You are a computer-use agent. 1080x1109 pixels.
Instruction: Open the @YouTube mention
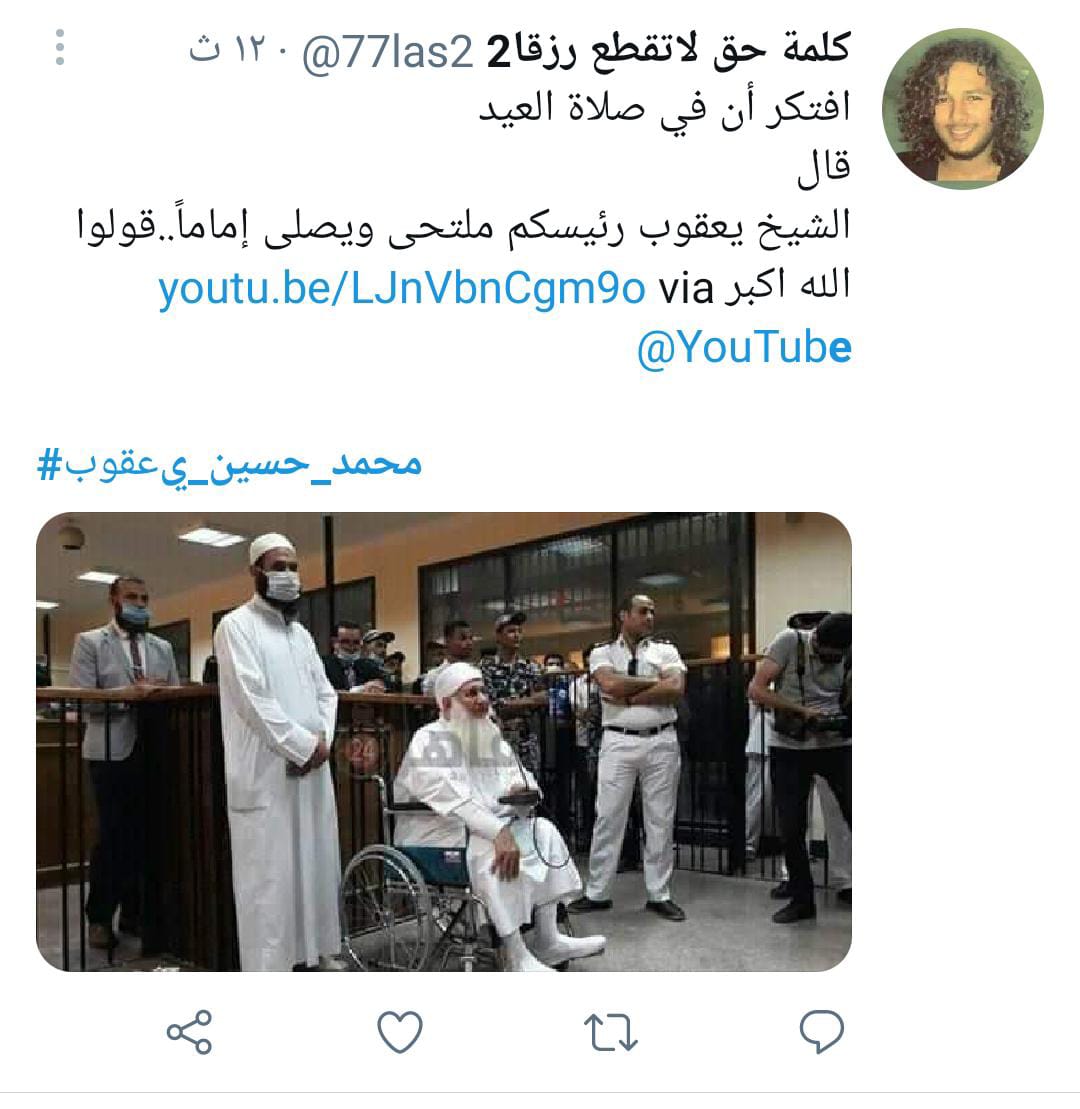[x=743, y=347]
